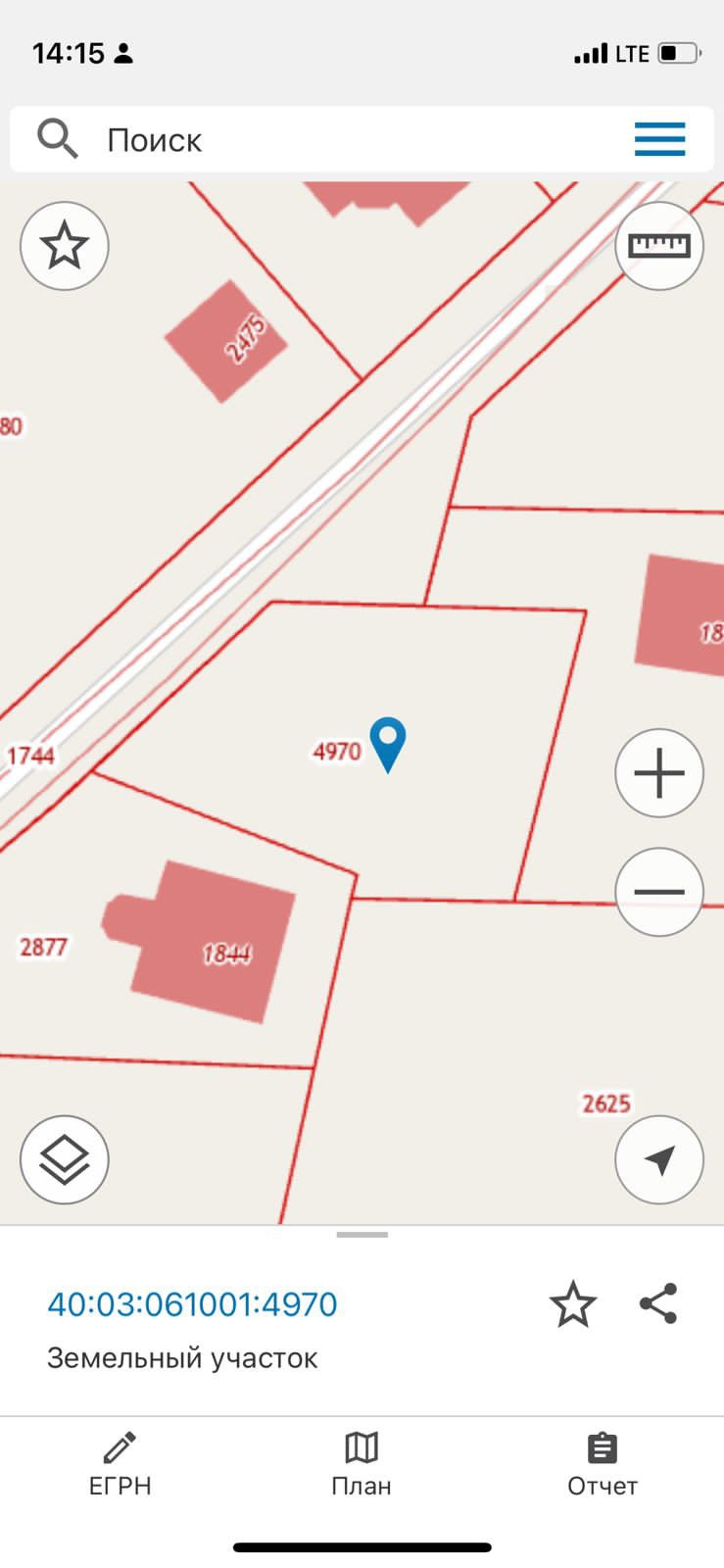Open cadastral number 40:03:061001:4970 details
Viewport: 724px width, 1568px height.
pyautogui.click(x=192, y=1304)
